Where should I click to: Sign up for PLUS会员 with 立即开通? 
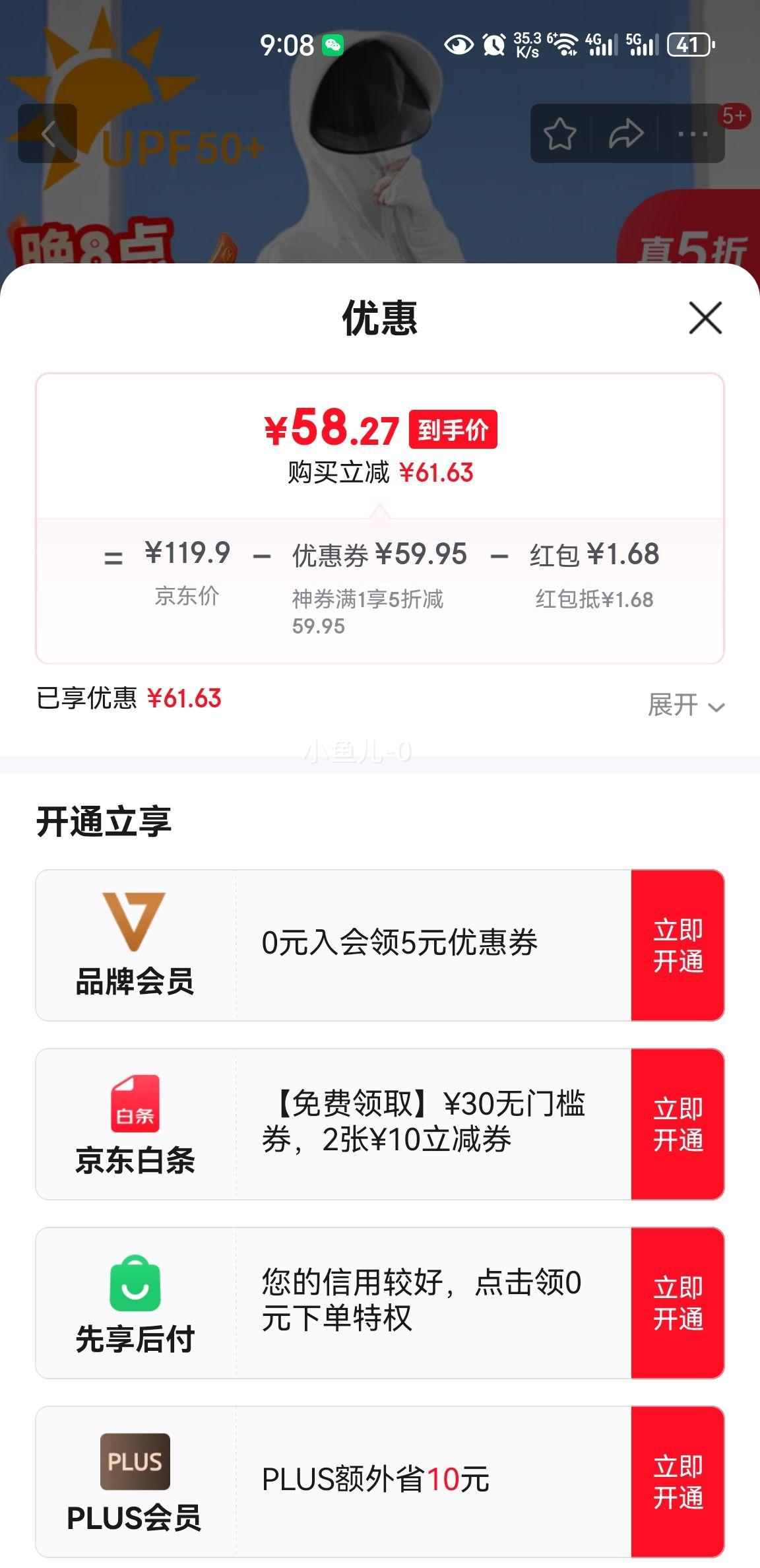pyautogui.click(x=678, y=1482)
